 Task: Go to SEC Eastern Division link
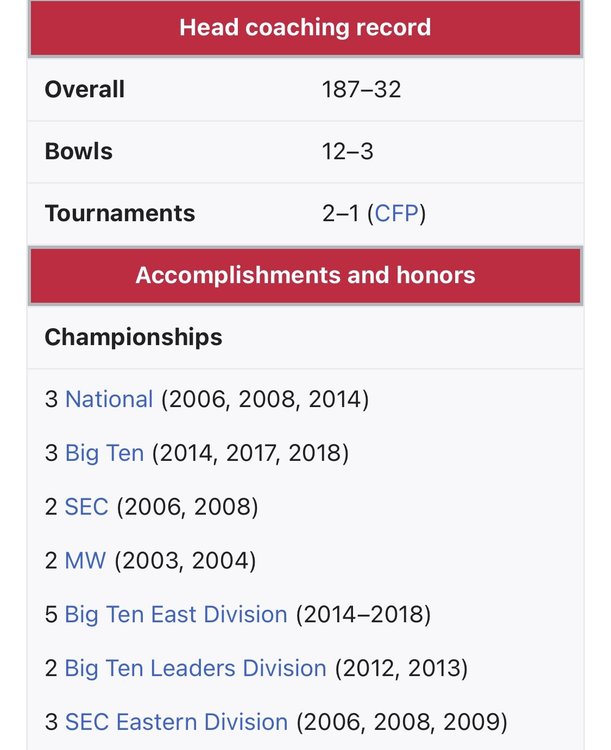tap(176, 721)
